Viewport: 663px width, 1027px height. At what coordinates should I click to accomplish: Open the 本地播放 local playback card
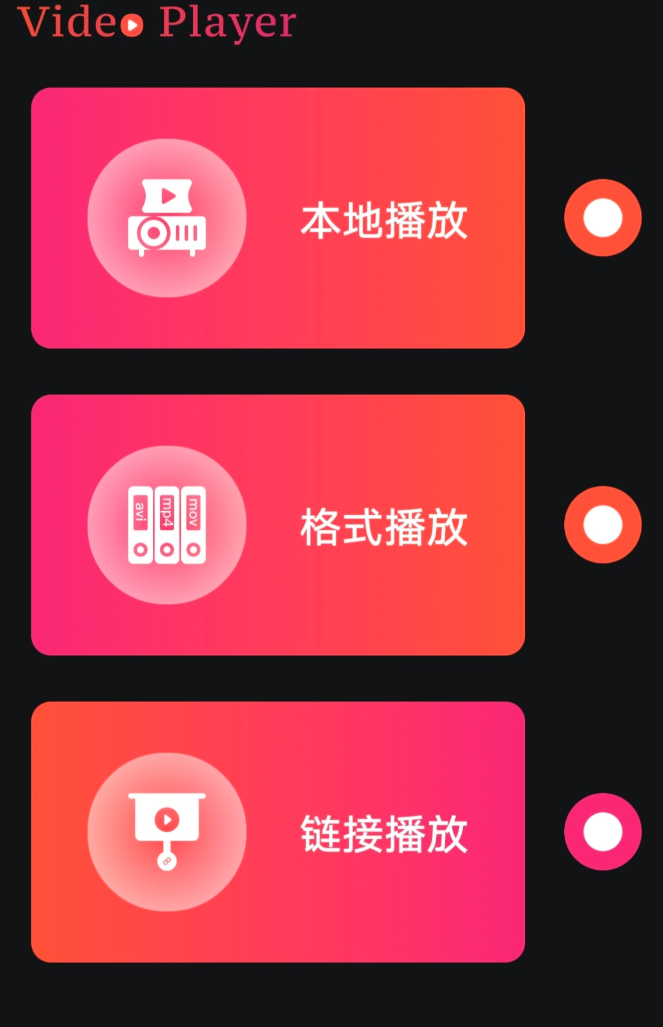point(278,218)
